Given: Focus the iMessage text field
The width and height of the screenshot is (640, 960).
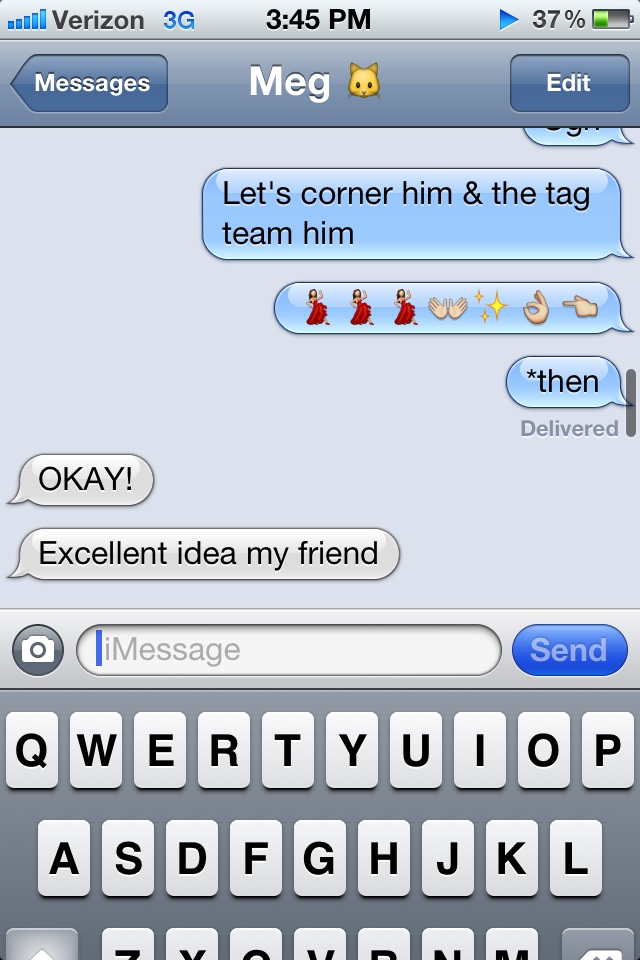Looking at the screenshot, I should (290, 650).
